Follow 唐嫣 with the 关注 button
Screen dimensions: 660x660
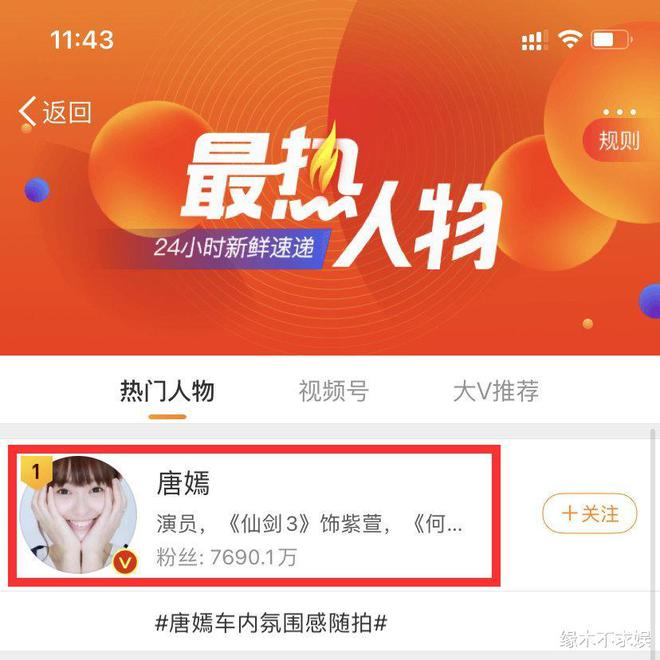click(x=590, y=514)
